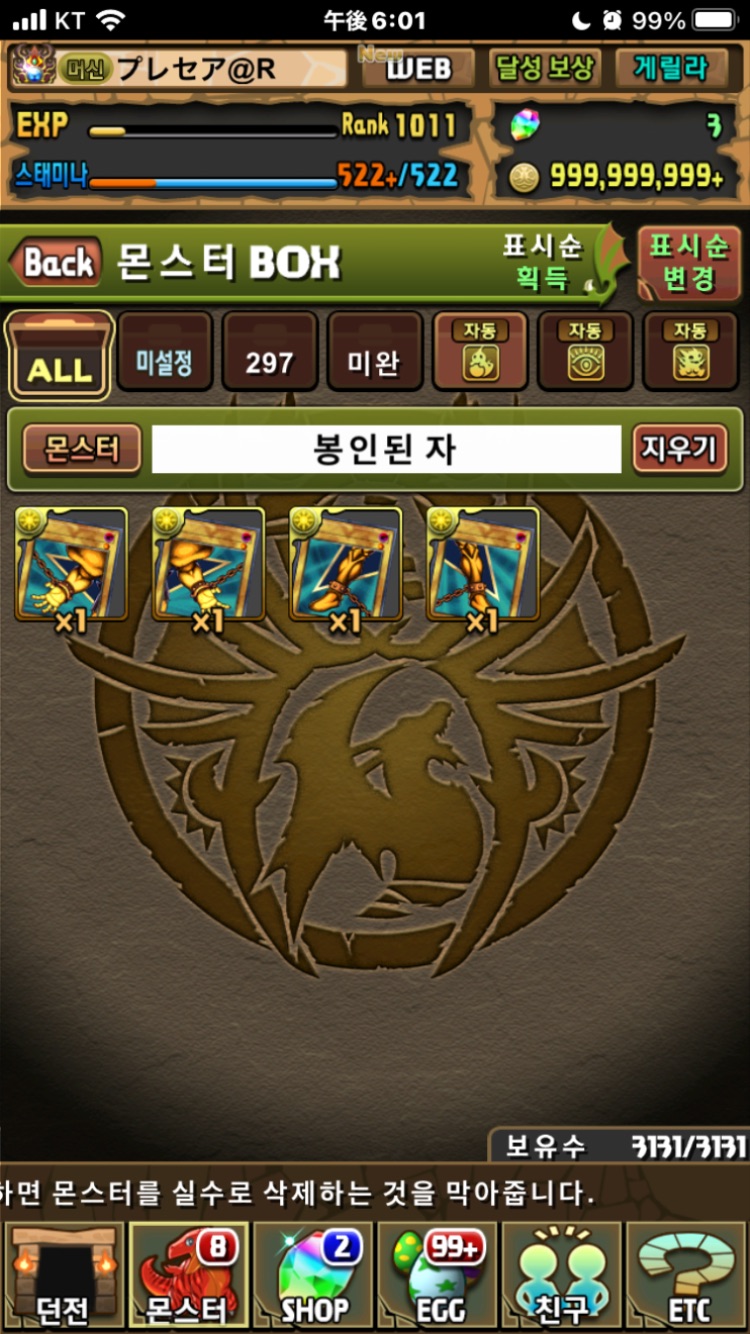Tap the Back button
Image resolution: width=750 pixels, height=1334 pixels.
click(x=56, y=264)
